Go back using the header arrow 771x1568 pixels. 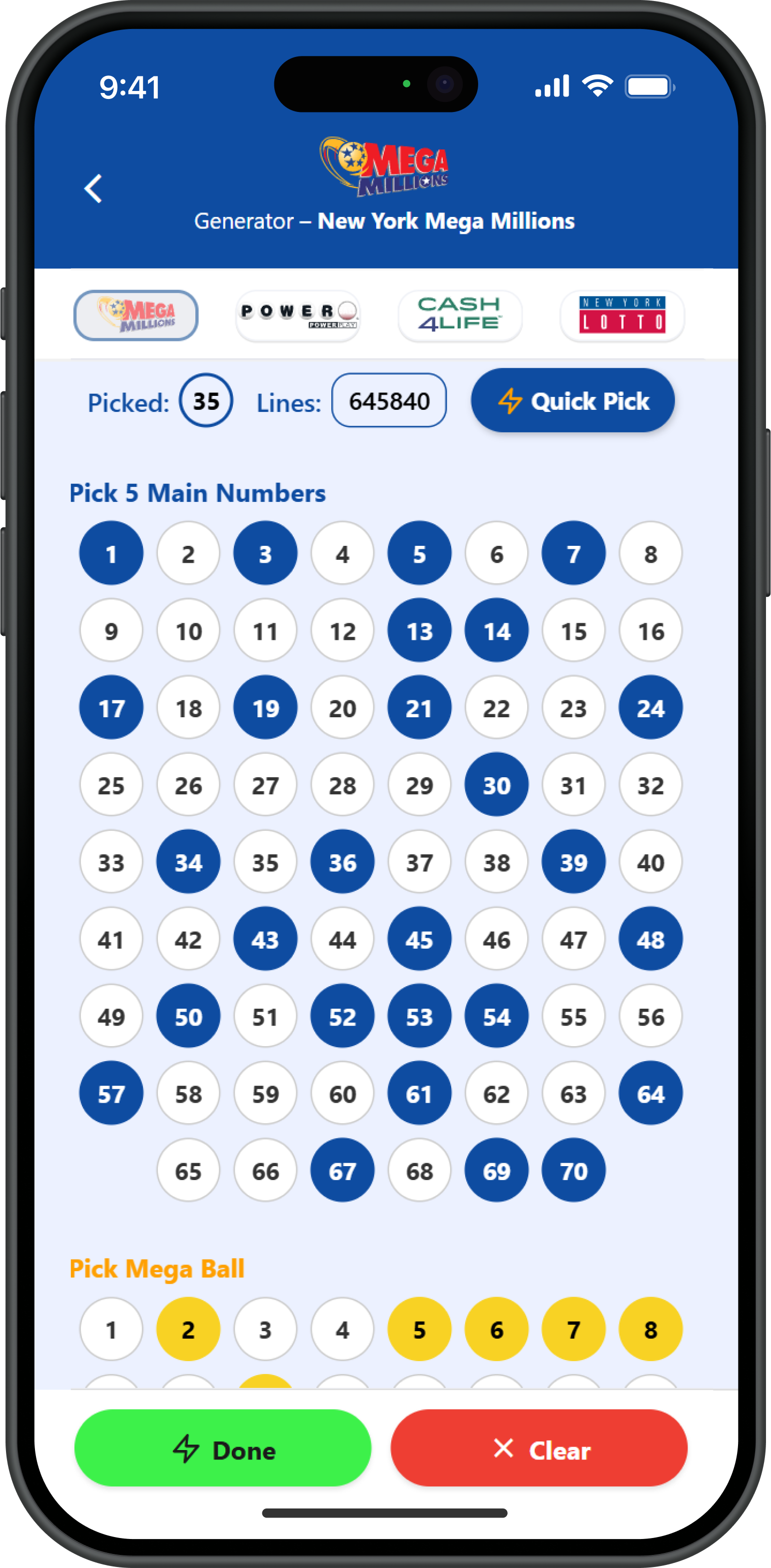coord(93,189)
